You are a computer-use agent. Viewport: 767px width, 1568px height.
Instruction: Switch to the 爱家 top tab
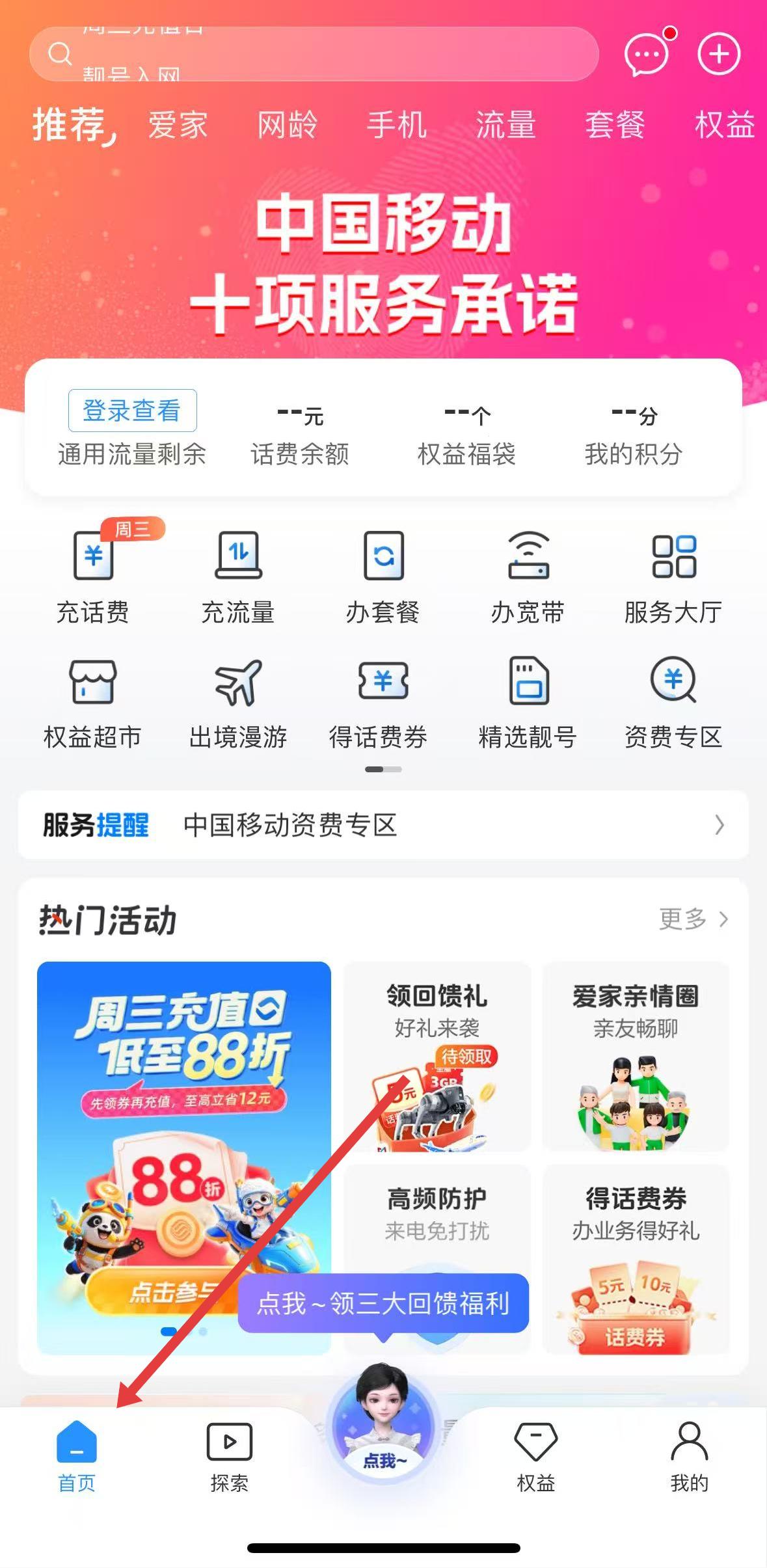coord(177,125)
